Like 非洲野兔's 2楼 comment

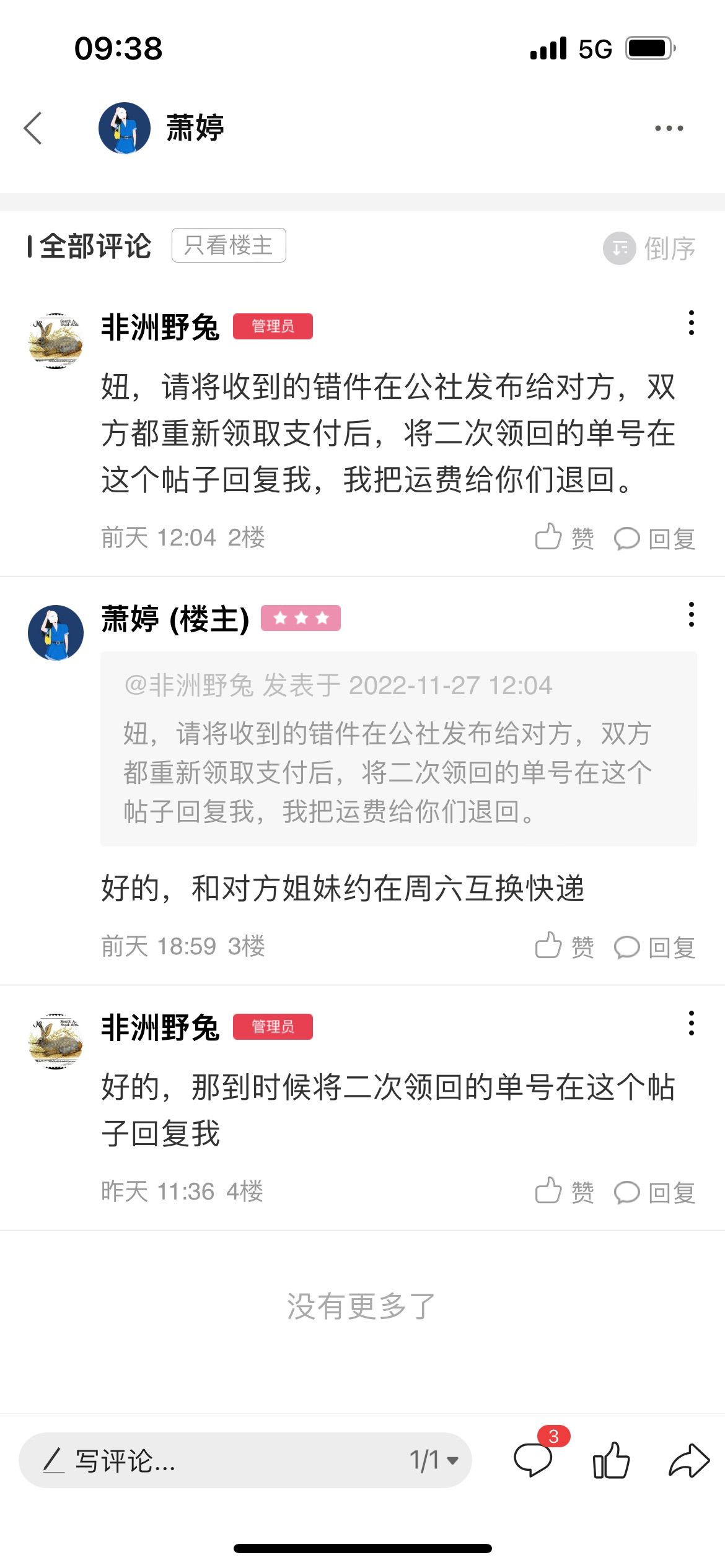pyautogui.click(x=565, y=538)
